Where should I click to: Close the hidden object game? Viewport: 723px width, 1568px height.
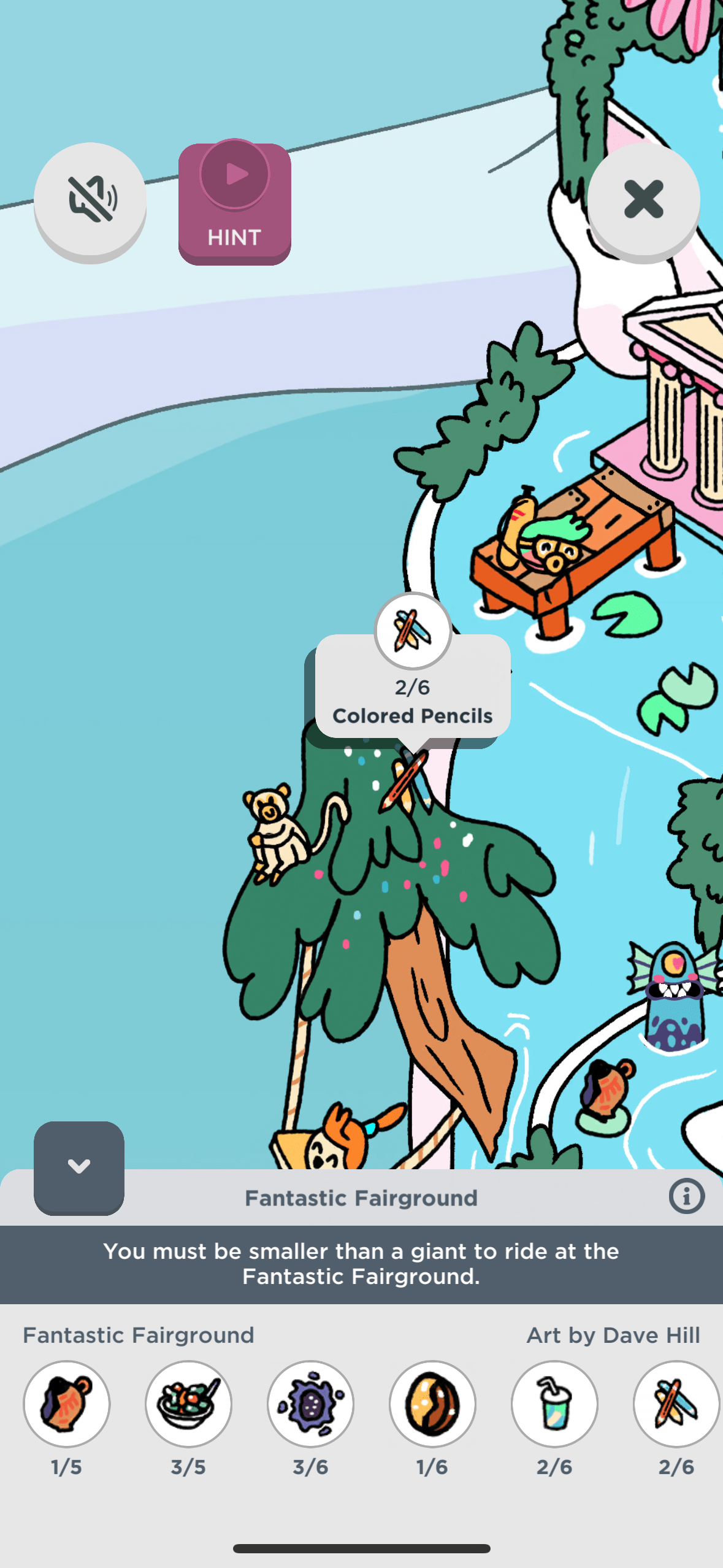(x=643, y=199)
